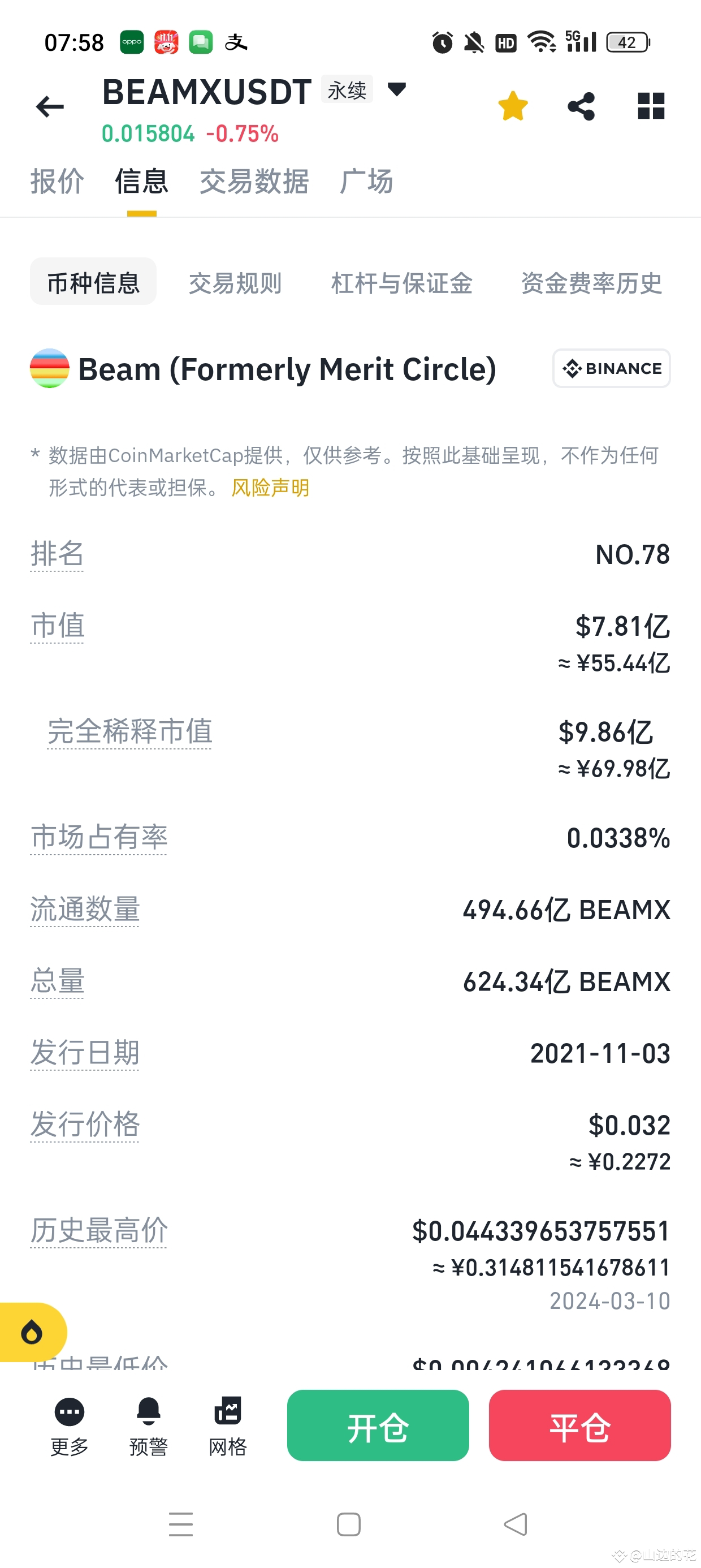Open the share options icon

[x=581, y=106]
